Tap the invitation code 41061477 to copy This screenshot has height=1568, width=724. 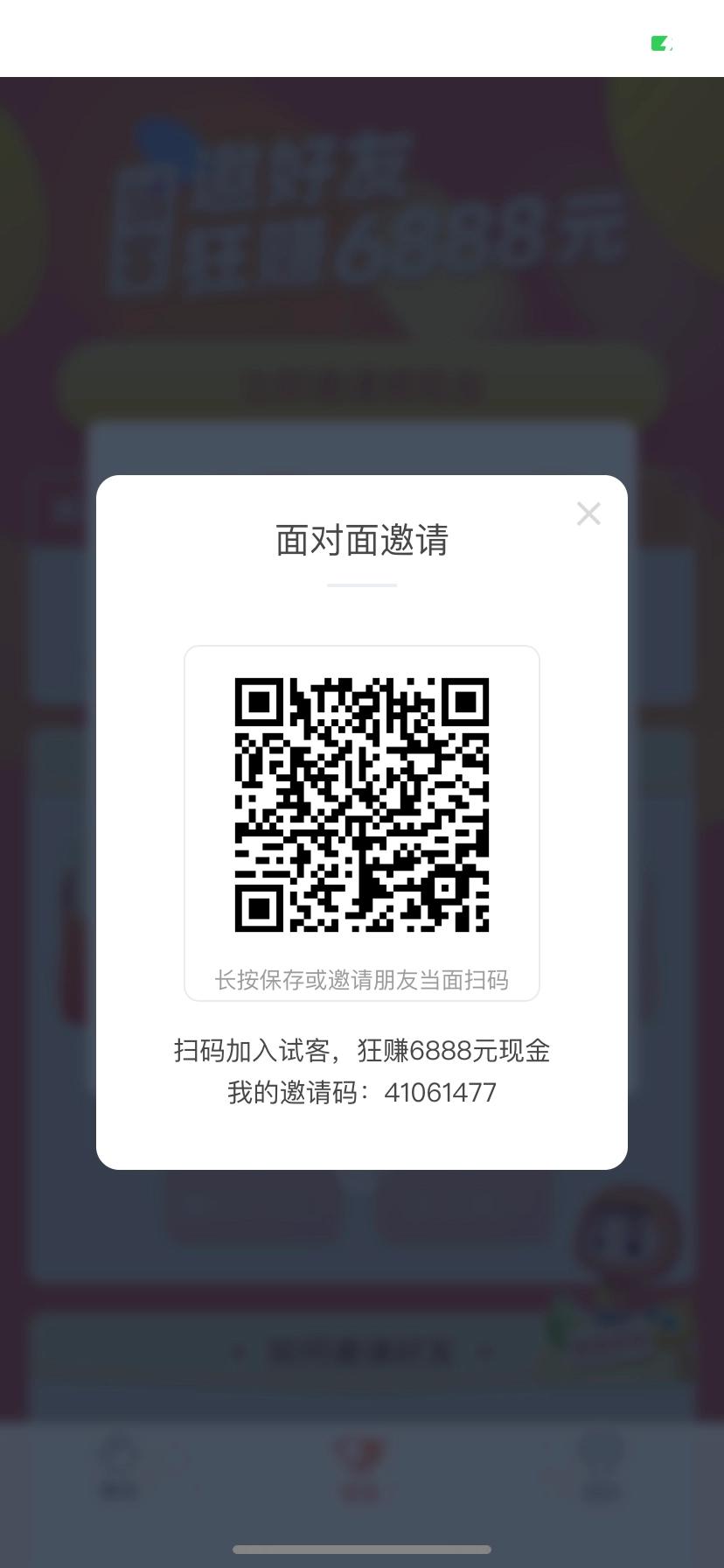pyautogui.click(x=442, y=1091)
